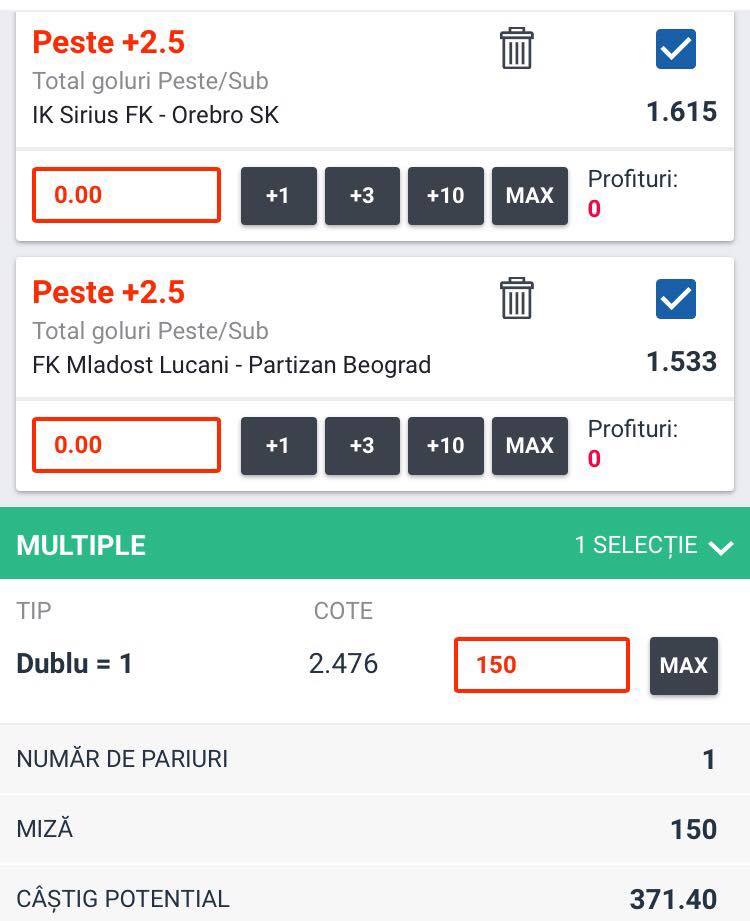Edit stake field for IK Sirius FK bet
The image size is (750, 921).
coord(126,195)
